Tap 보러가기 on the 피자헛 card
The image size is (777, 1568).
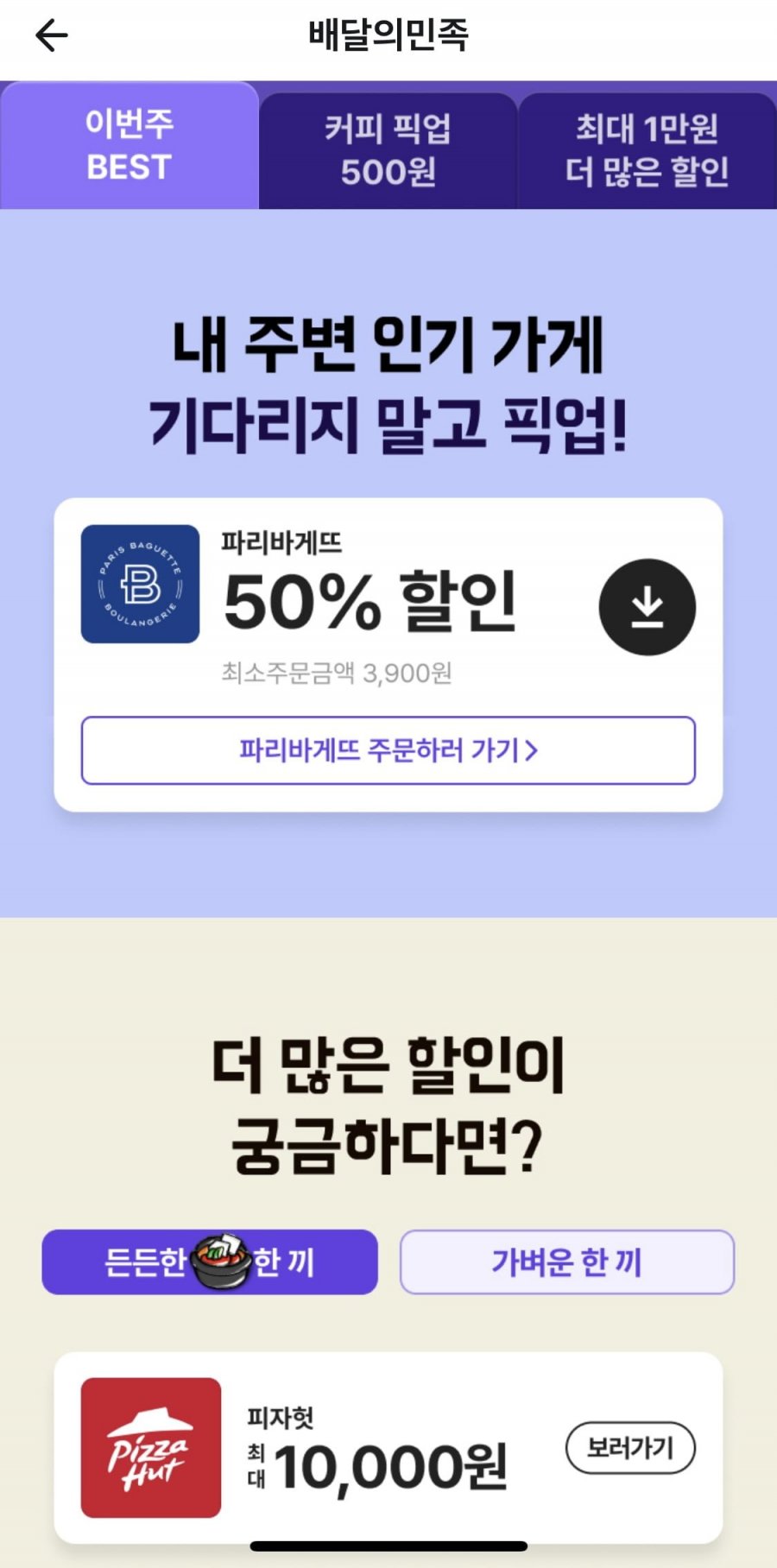tap(629, 1447)
